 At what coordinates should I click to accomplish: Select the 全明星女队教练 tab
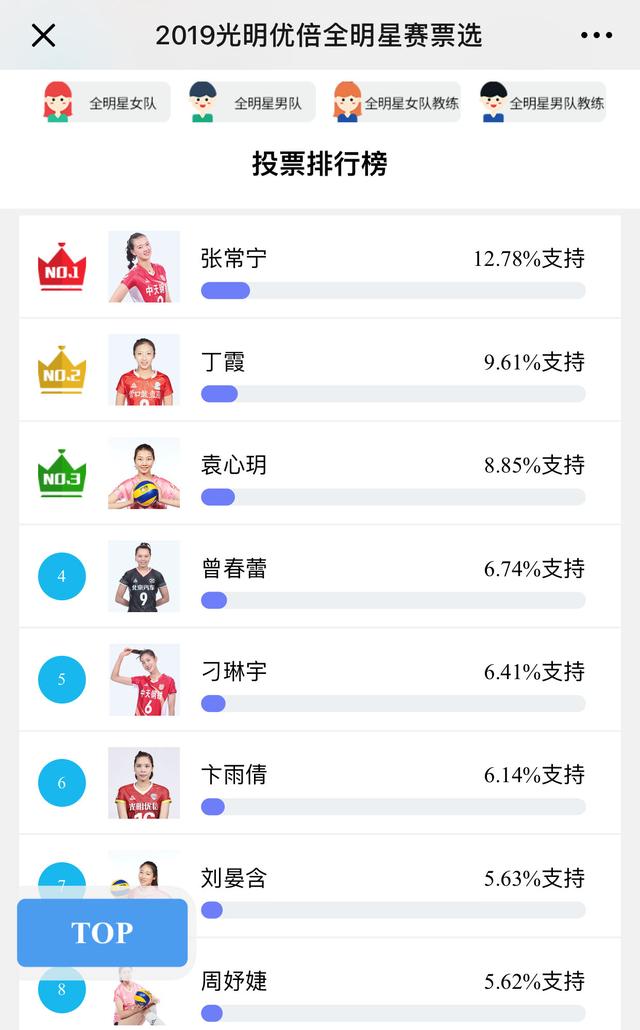(x=396, y=102)
